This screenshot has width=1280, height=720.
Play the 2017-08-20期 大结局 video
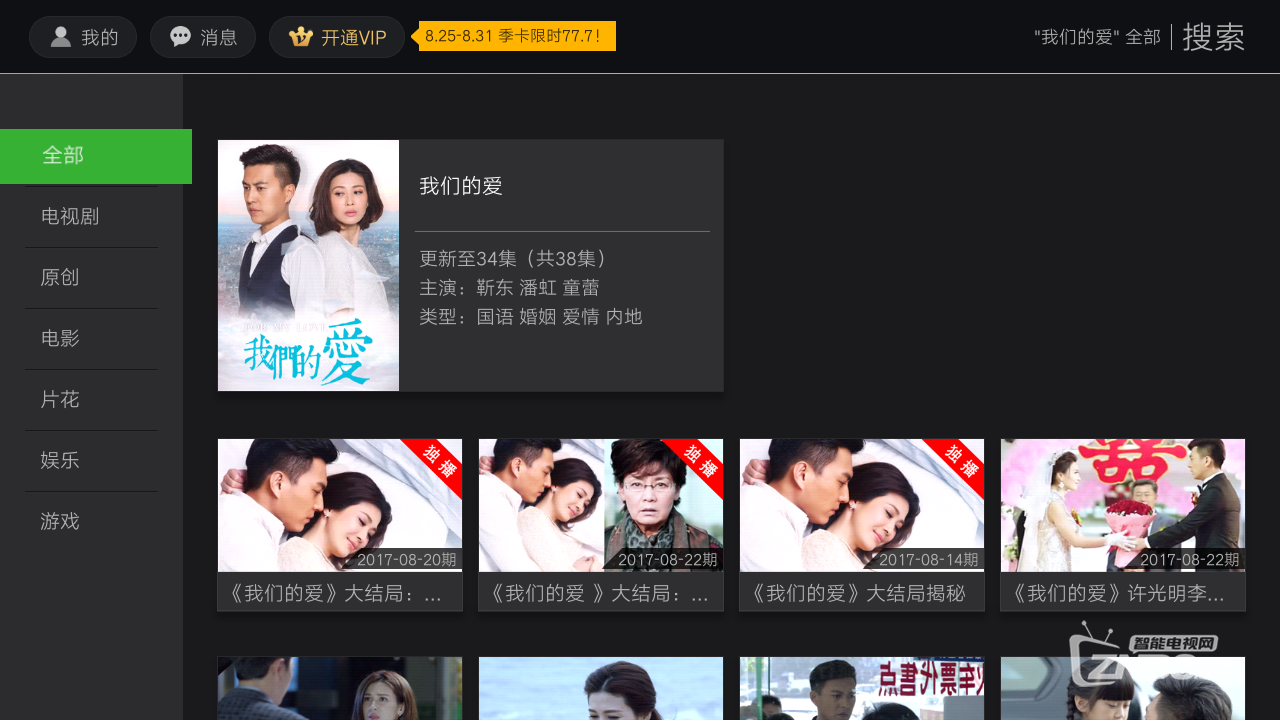[x=340, y=524]
